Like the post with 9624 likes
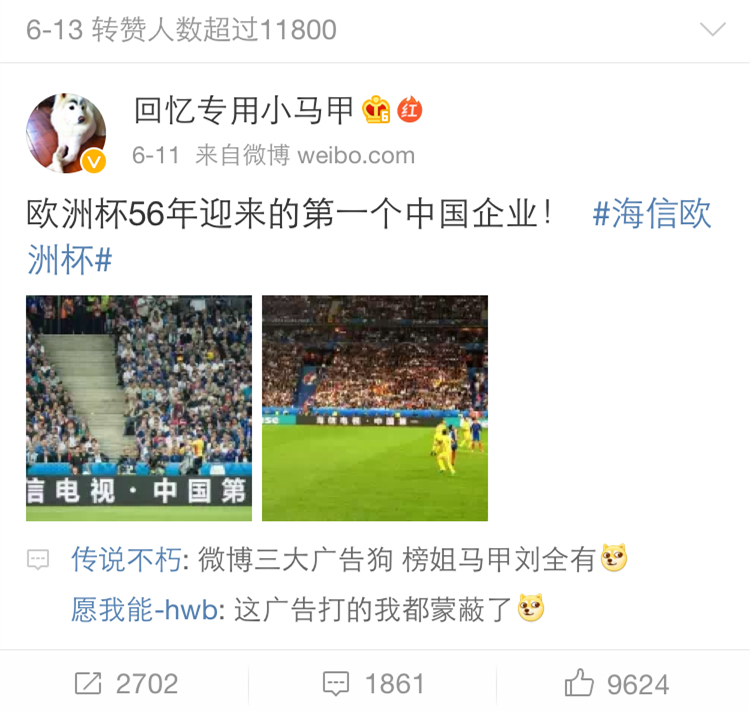The width and height of the screenshot is (750, 711). click(x=617, y=684)
